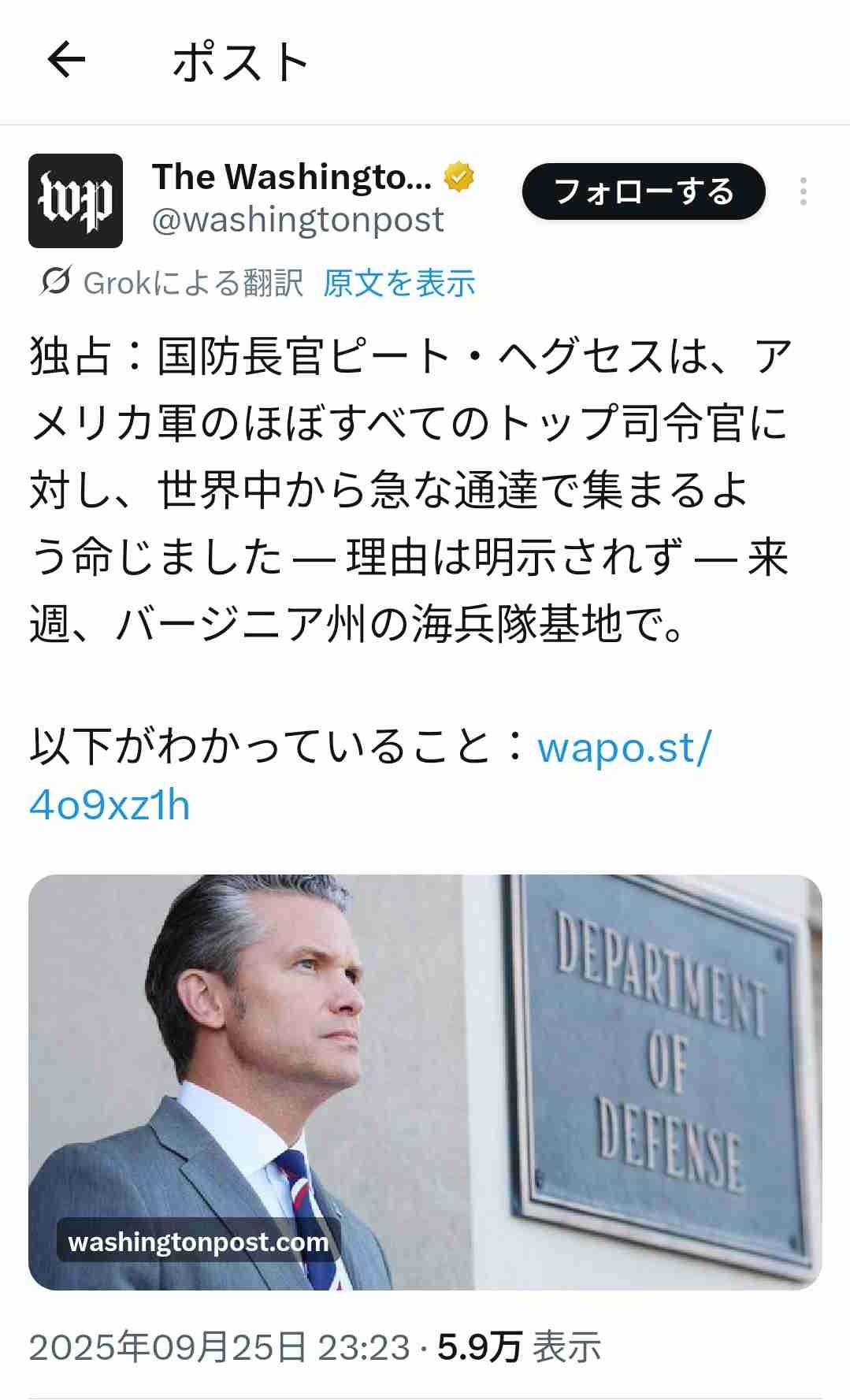
Task: Follow The Washington Post account
Action: (643, 191)
